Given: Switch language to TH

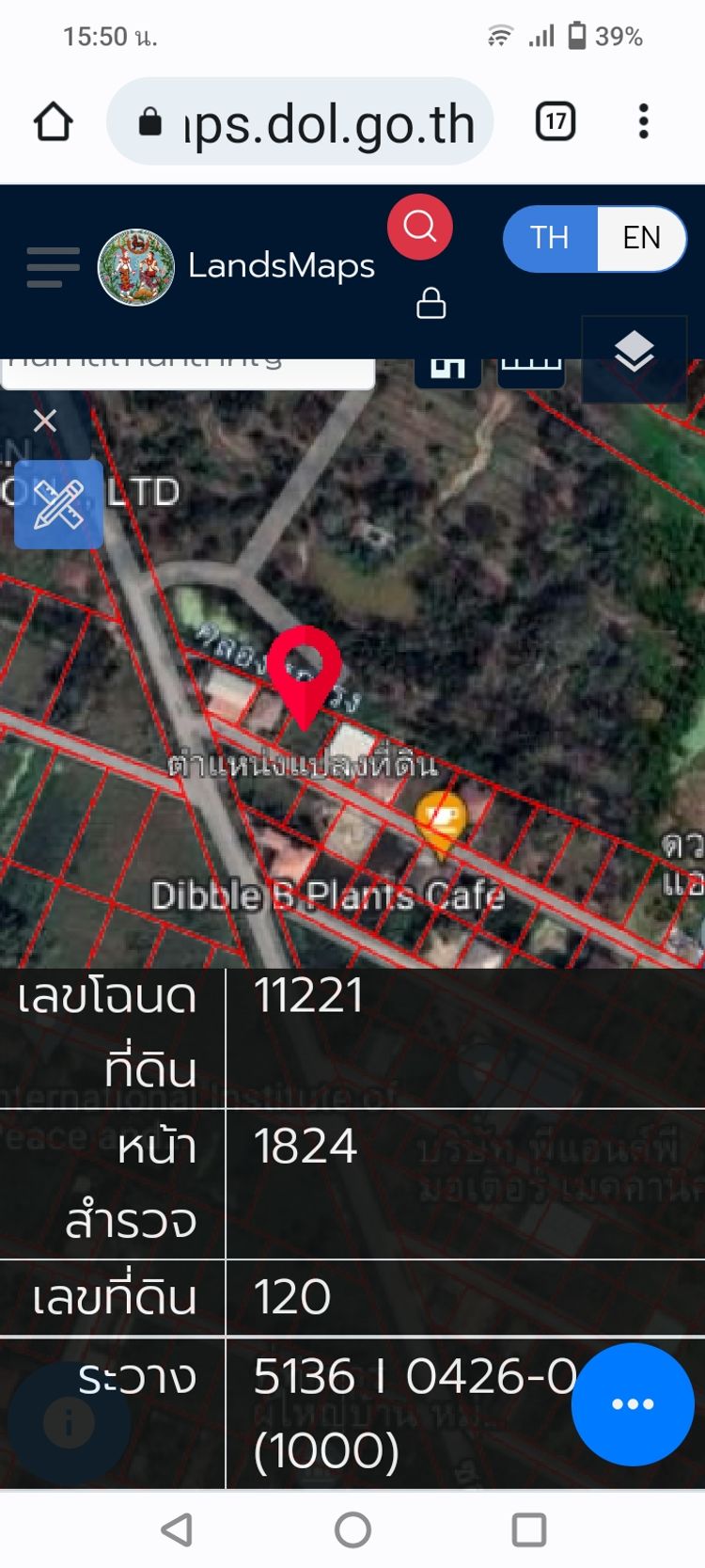Looking at the screenshot, I should [x=550, y=238].
